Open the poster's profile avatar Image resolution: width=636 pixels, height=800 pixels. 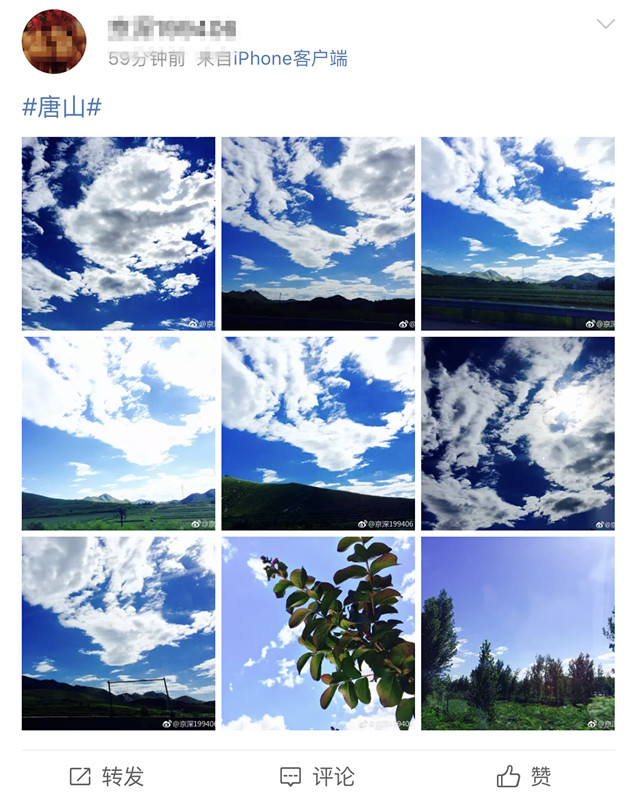54,41
